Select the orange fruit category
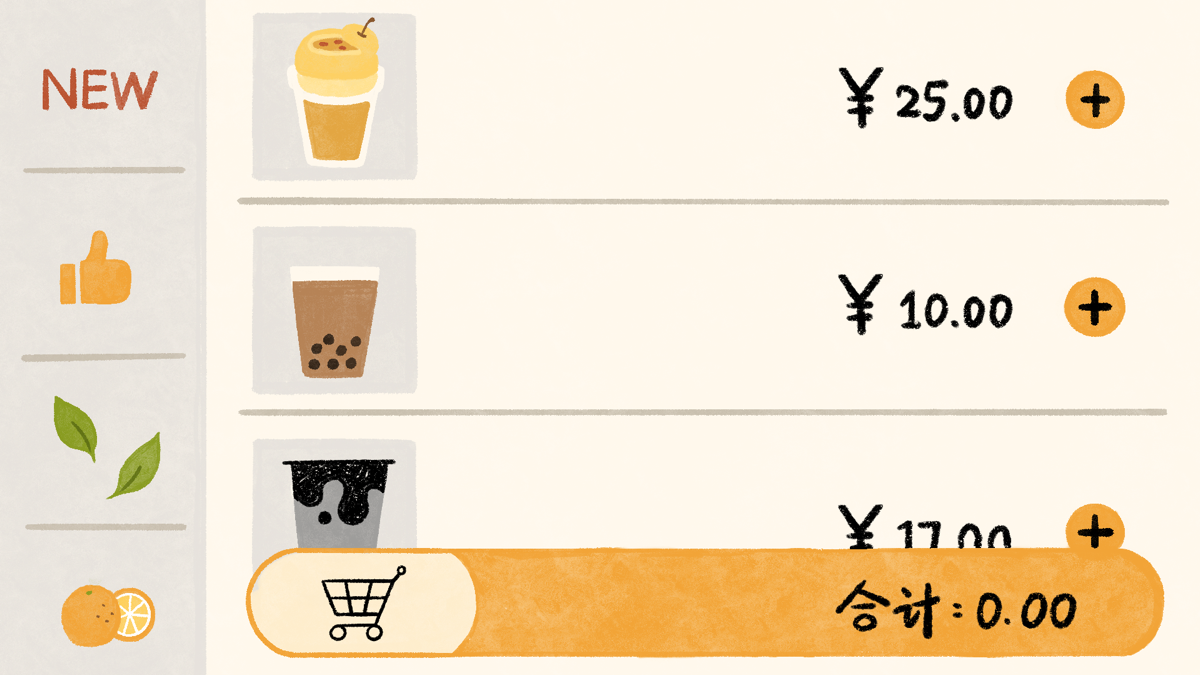The image size is (1200, 675). pos(107,613)
